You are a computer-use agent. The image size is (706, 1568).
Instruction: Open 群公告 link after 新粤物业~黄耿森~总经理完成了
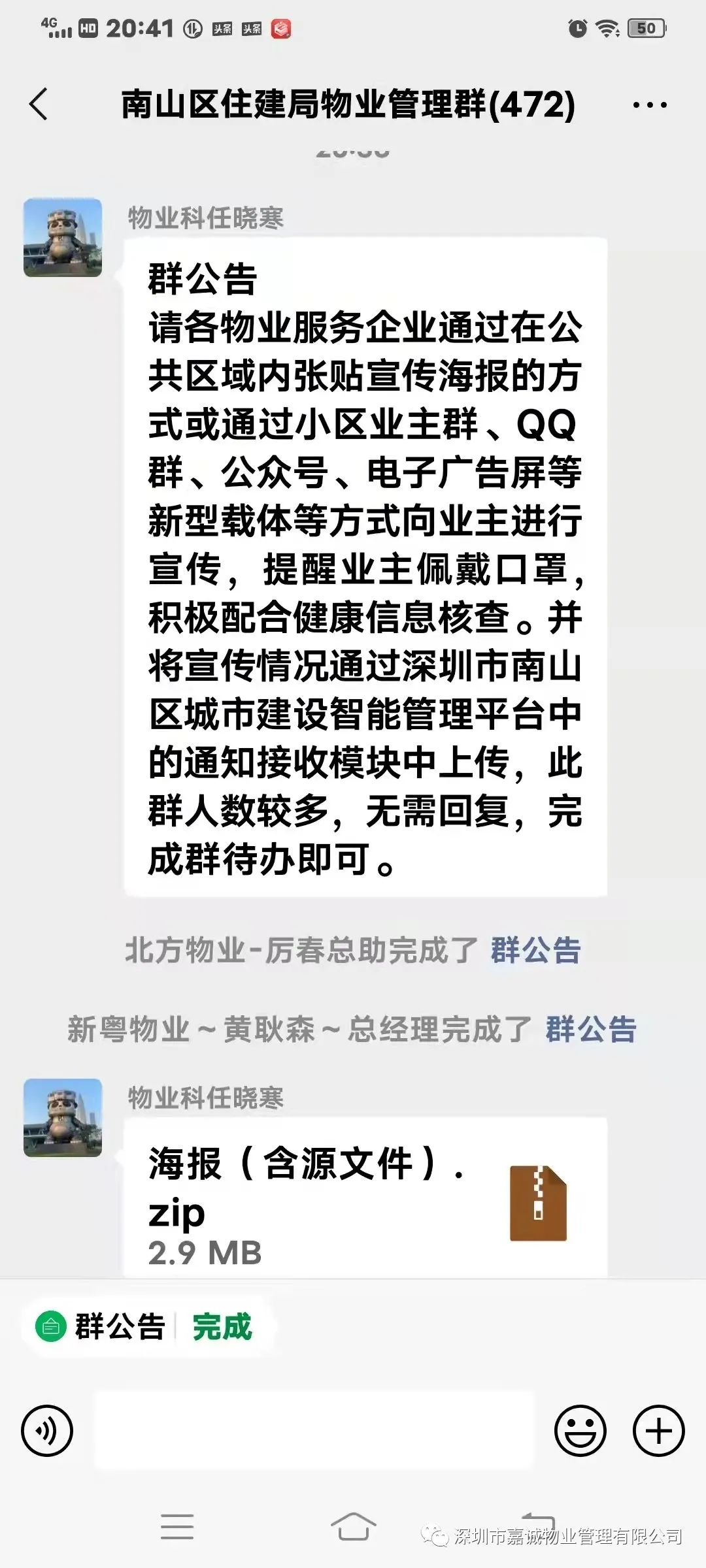(590, 1029)
